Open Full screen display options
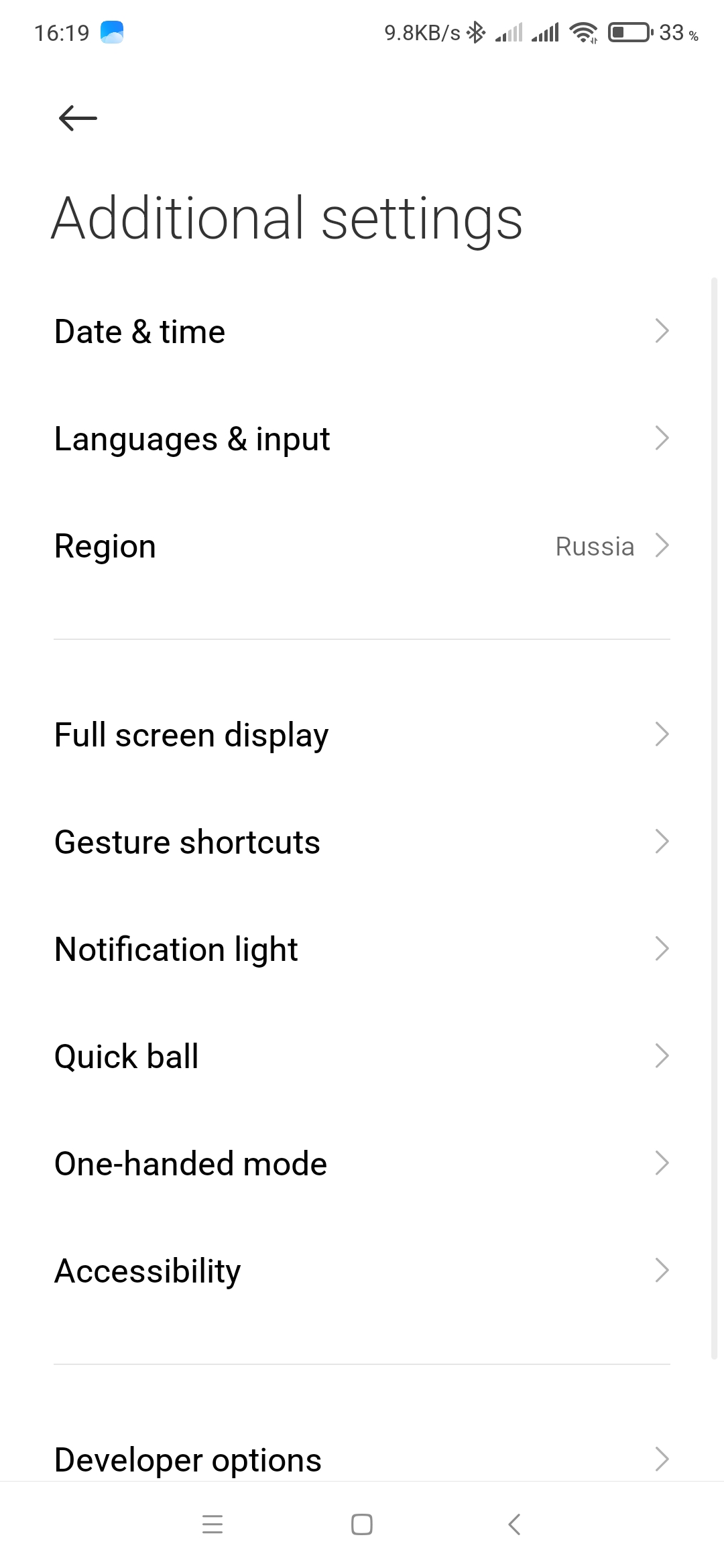The height and width of the screenshot is (1568, 724). [x=362, y=734]
